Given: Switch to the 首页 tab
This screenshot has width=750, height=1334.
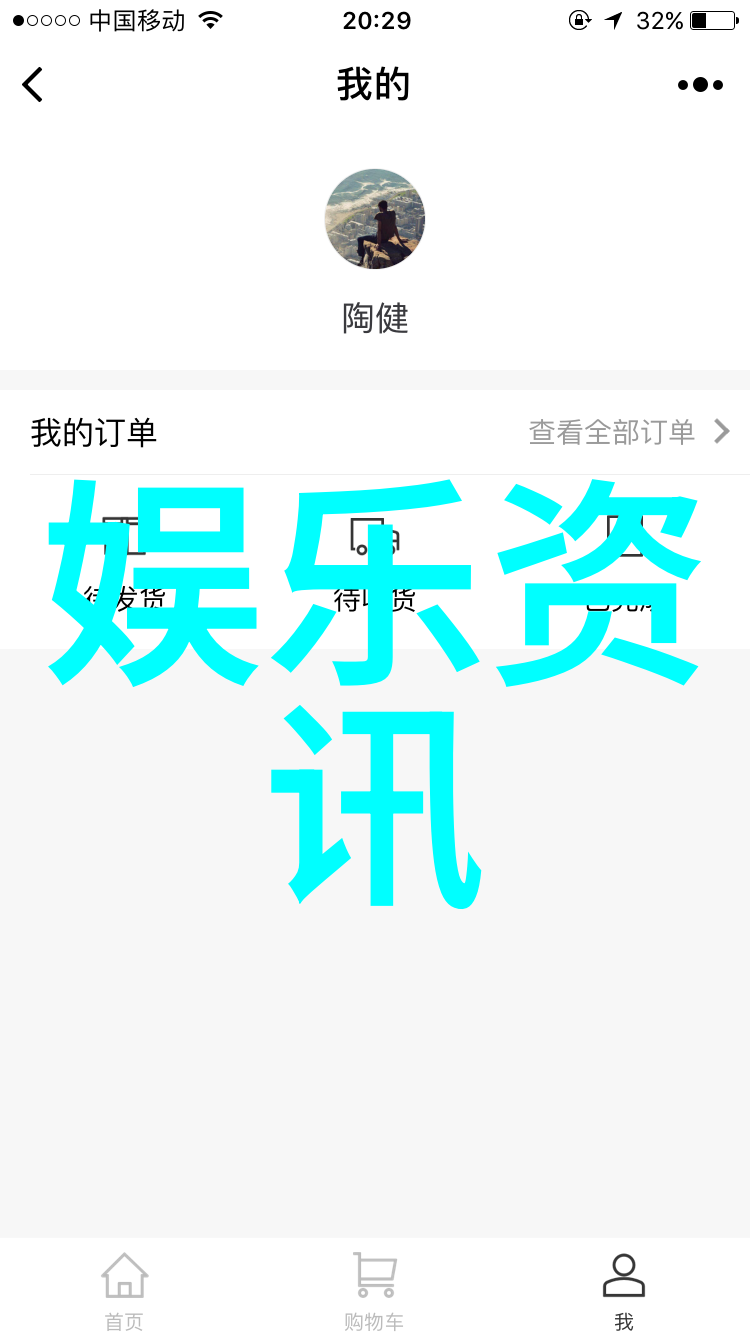Looking at the screenshot, I should point(125,1290).
